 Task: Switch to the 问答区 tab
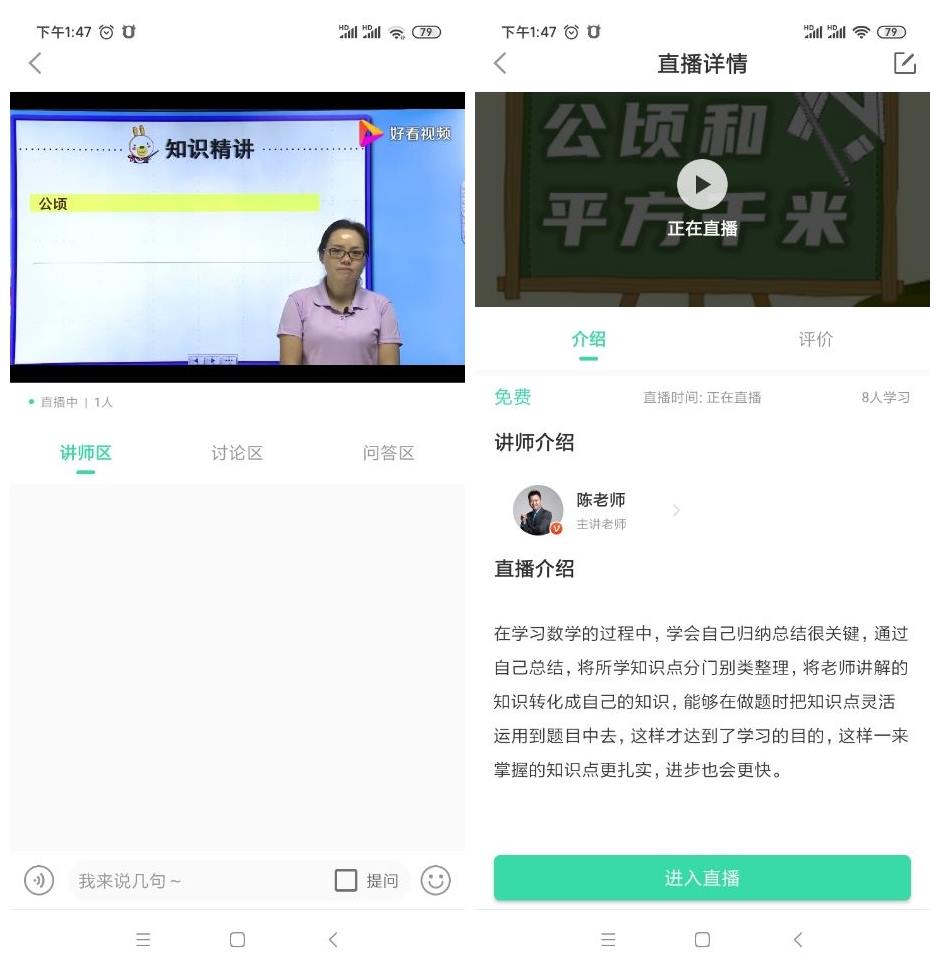pos(388,453)
